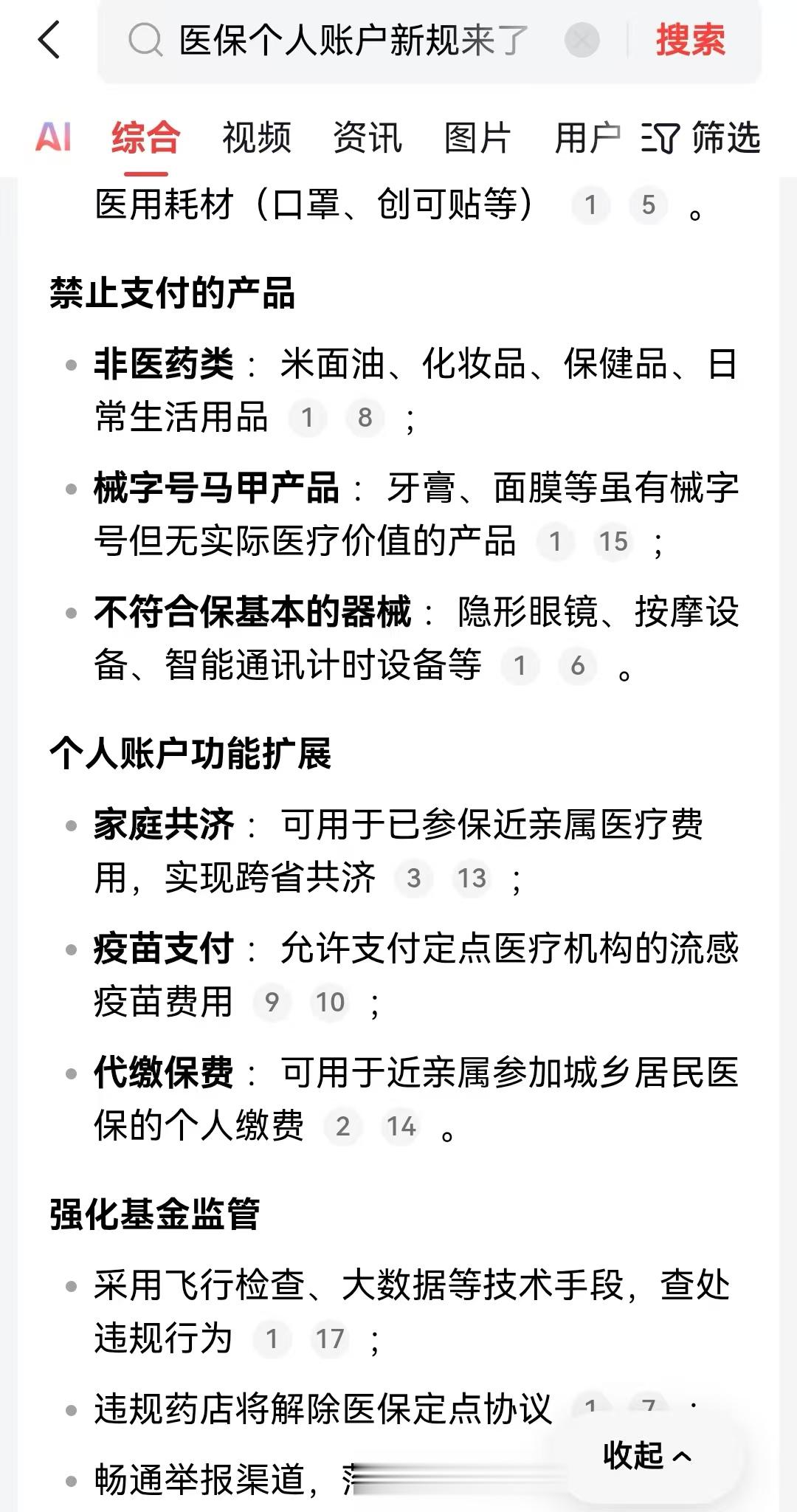Open citation 5 after 医用耗材

pyautogui.click(x=649, y=205)
